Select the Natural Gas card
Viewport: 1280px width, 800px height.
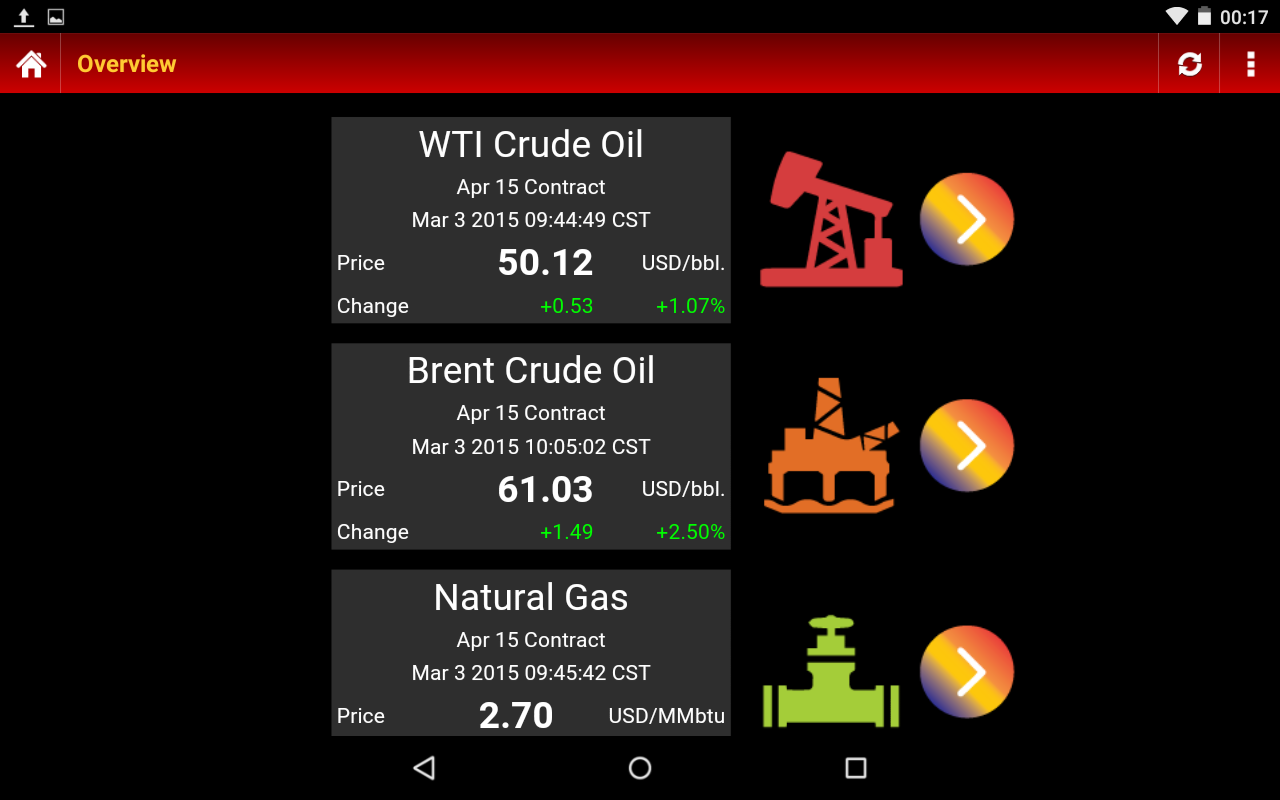coord(531,652)
